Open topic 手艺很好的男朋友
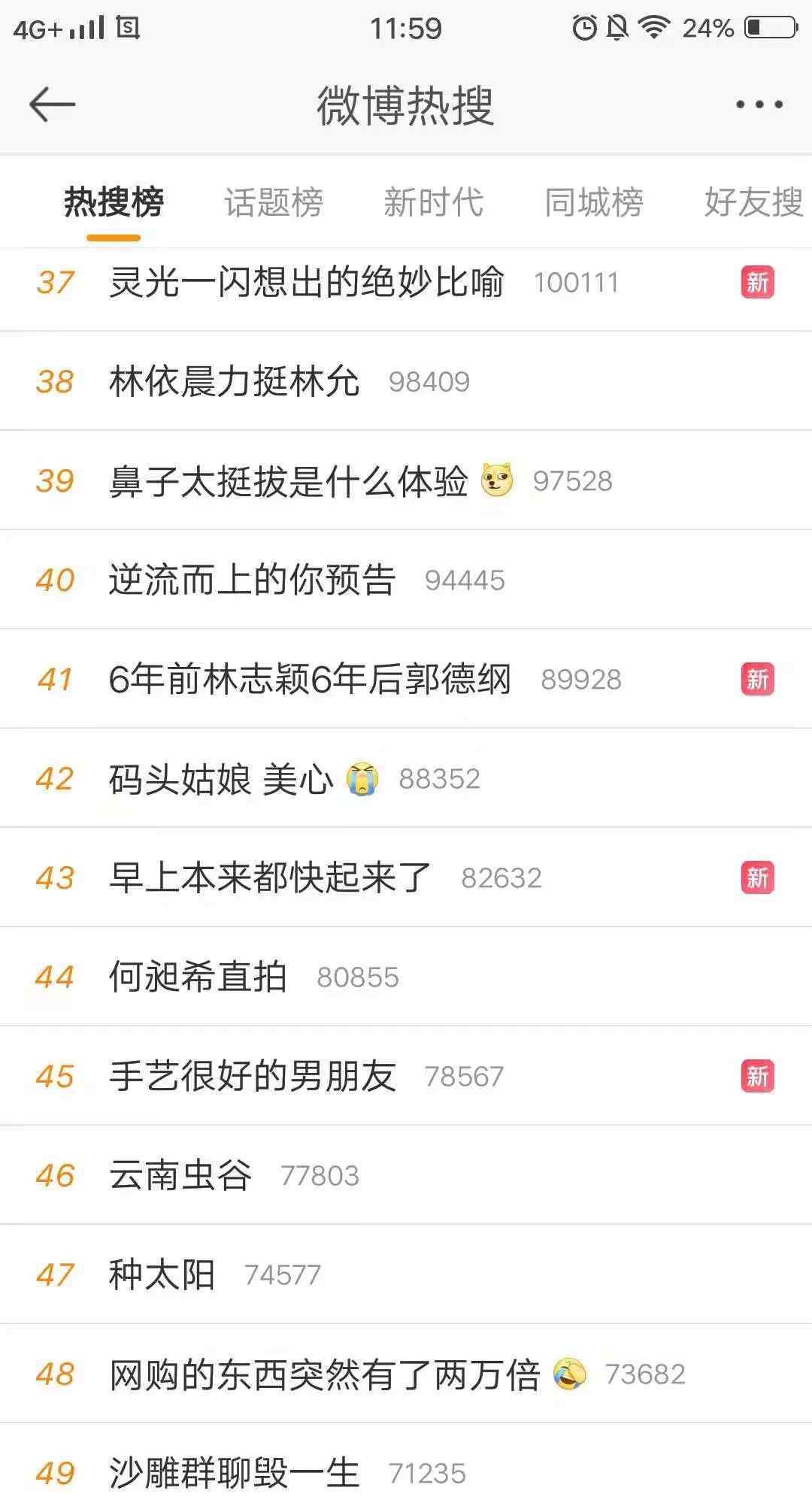This screenshot has height=1503, width=812. point(406,1076)
